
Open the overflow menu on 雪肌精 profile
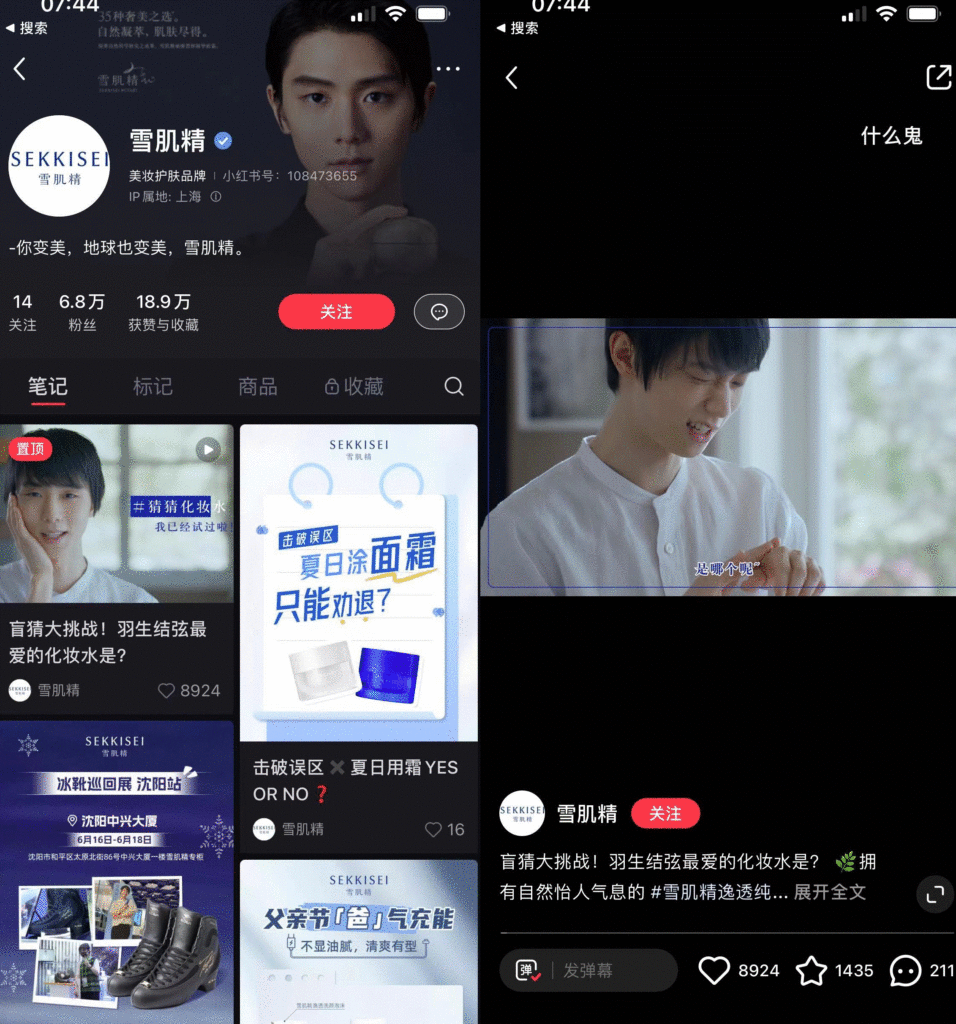pyautogui.click(x=448, y=69)
